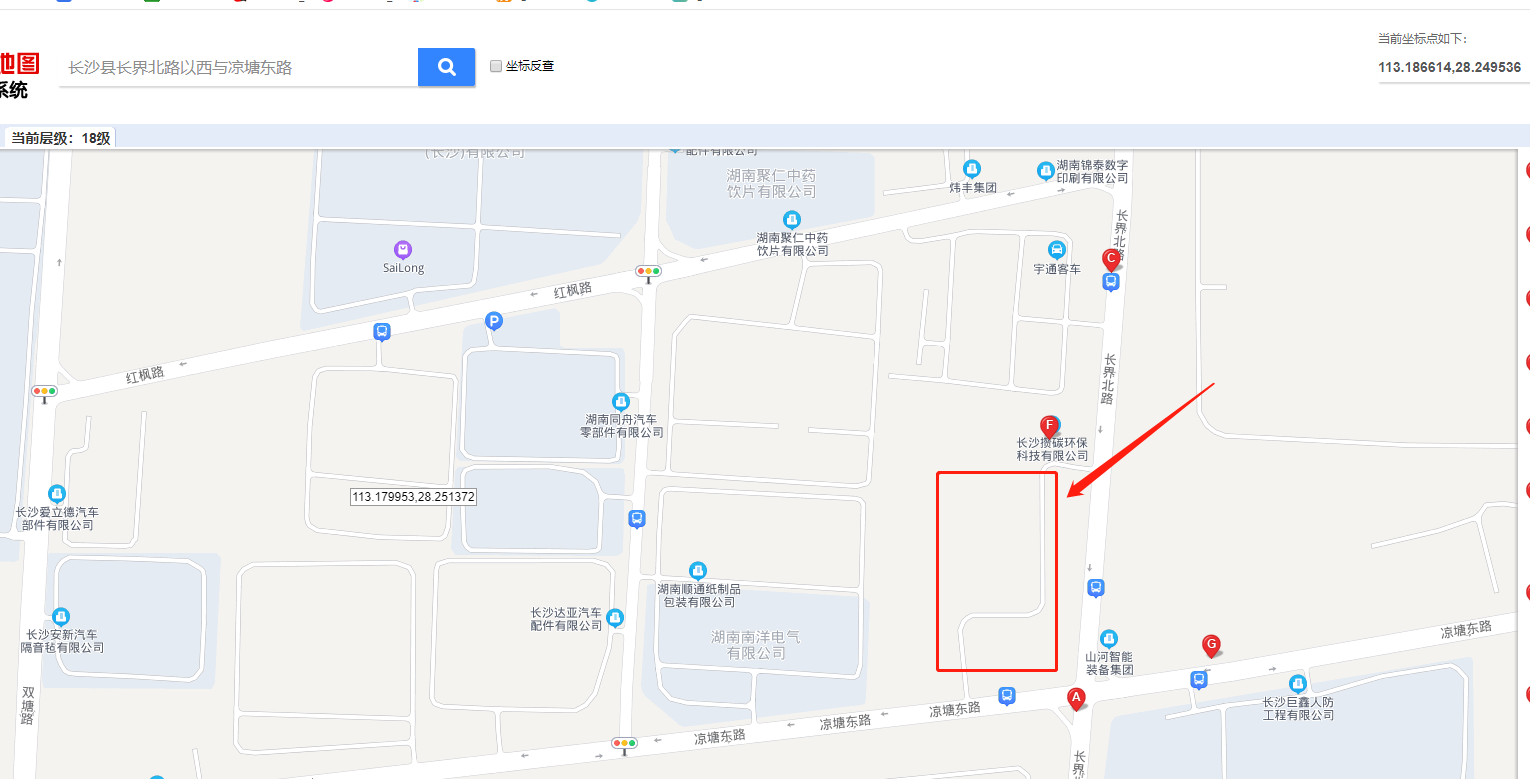Hit the blue magnifier search button
Image resolution: width=1530 pixels, height=779 pixels.
click(446, 67)
